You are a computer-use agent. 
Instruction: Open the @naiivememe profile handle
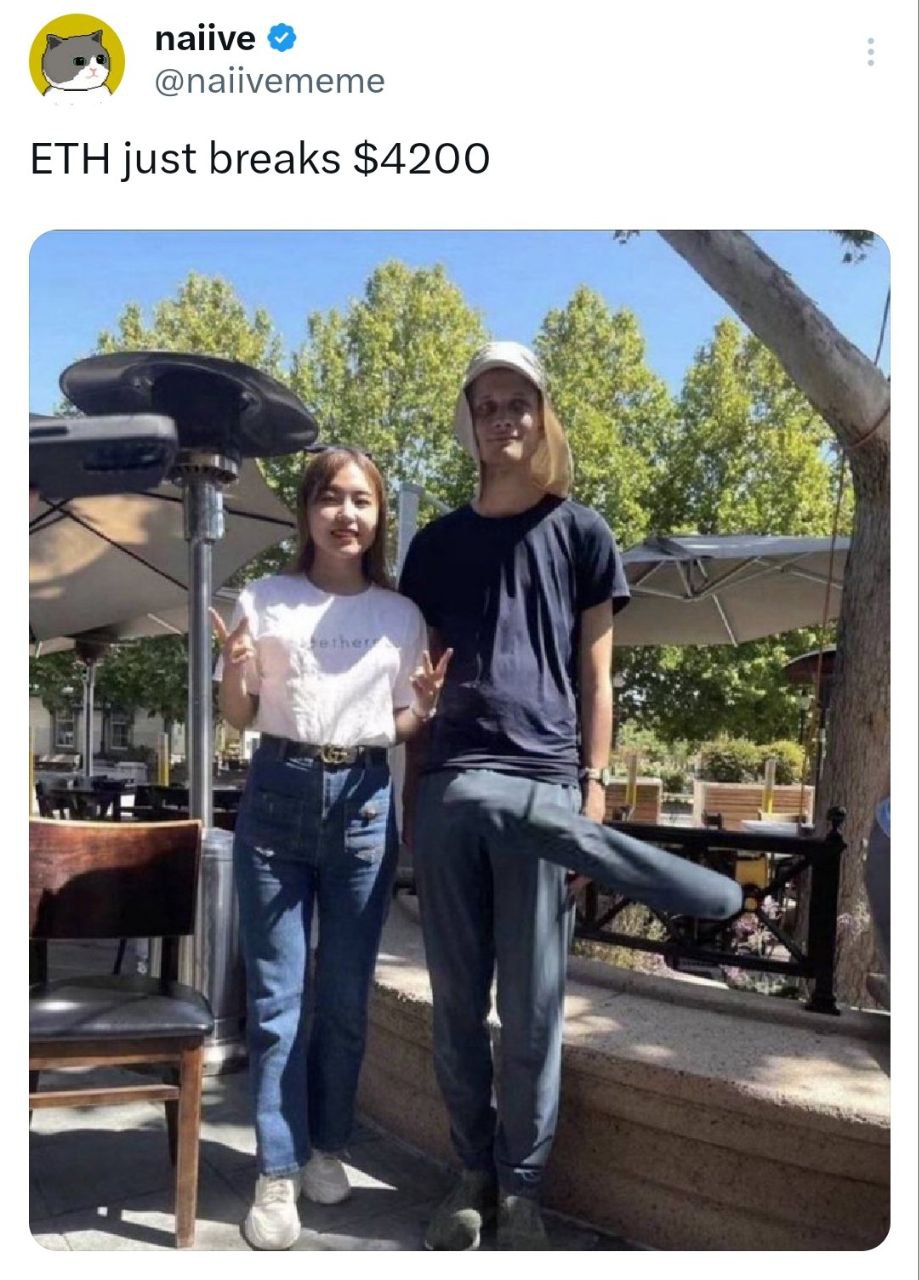pyautogui.click(x=269, y=82)
